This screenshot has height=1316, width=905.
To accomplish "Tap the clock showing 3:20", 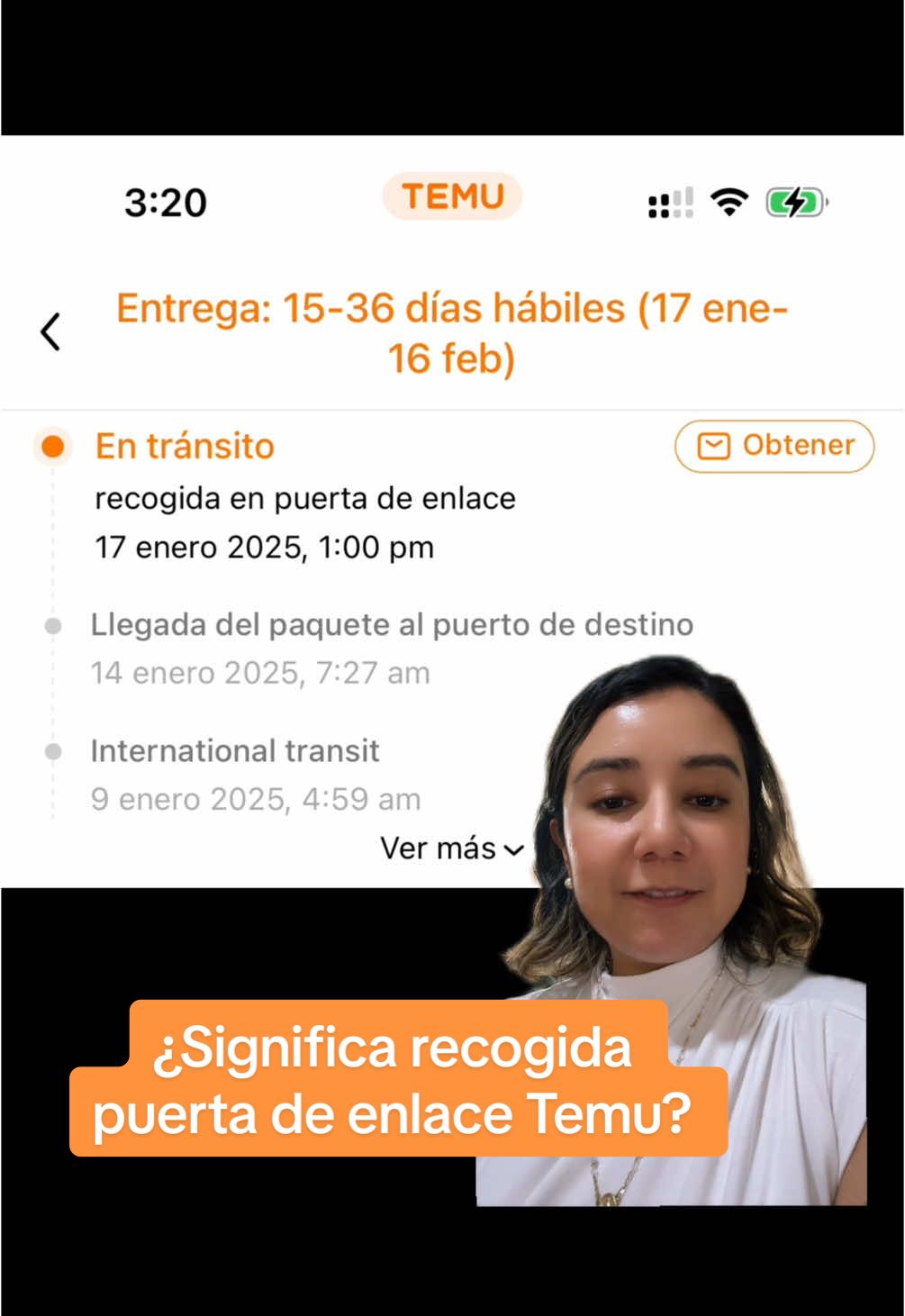I will pos(167,199).
